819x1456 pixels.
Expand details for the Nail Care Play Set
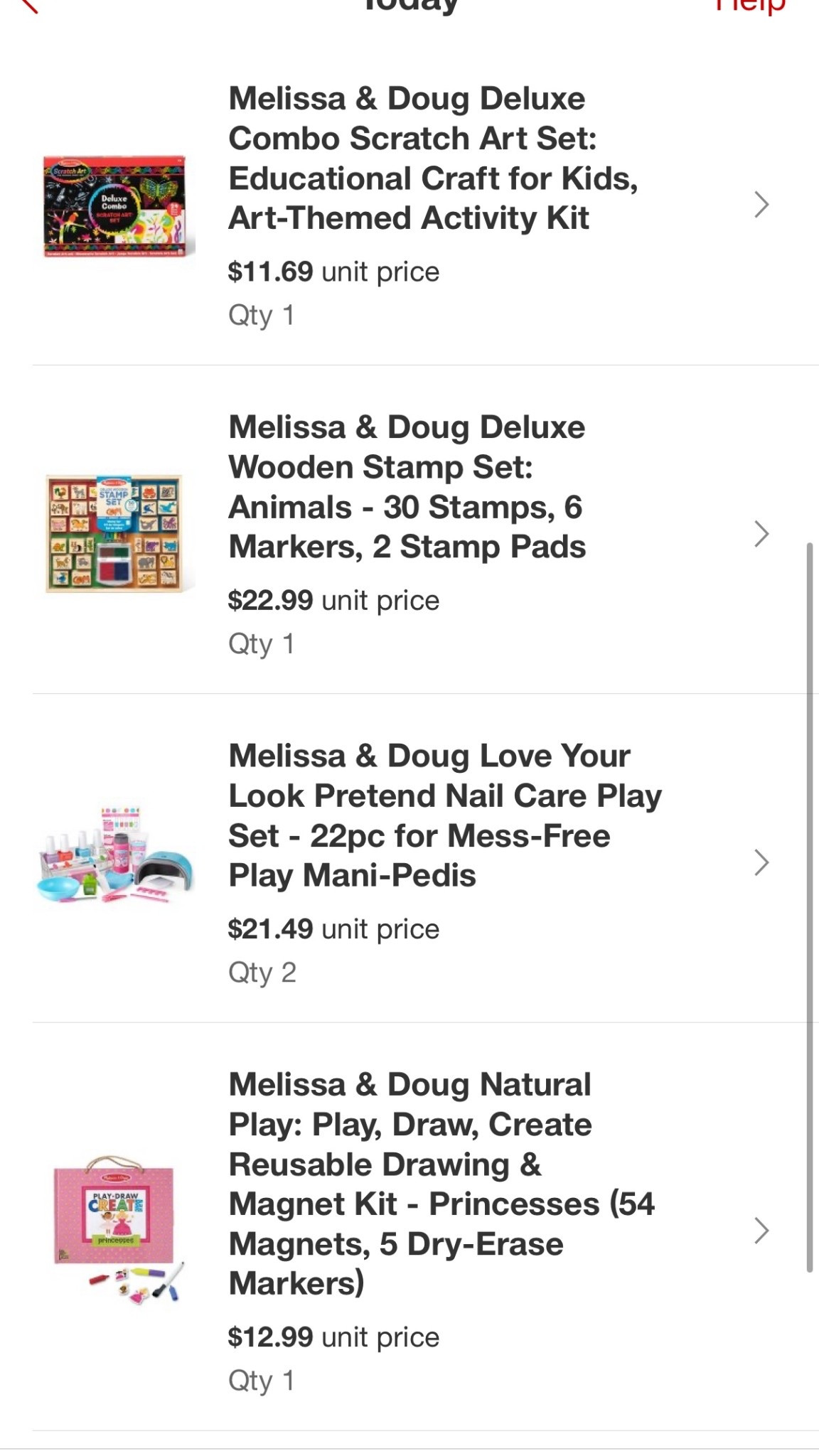[762, 862]
